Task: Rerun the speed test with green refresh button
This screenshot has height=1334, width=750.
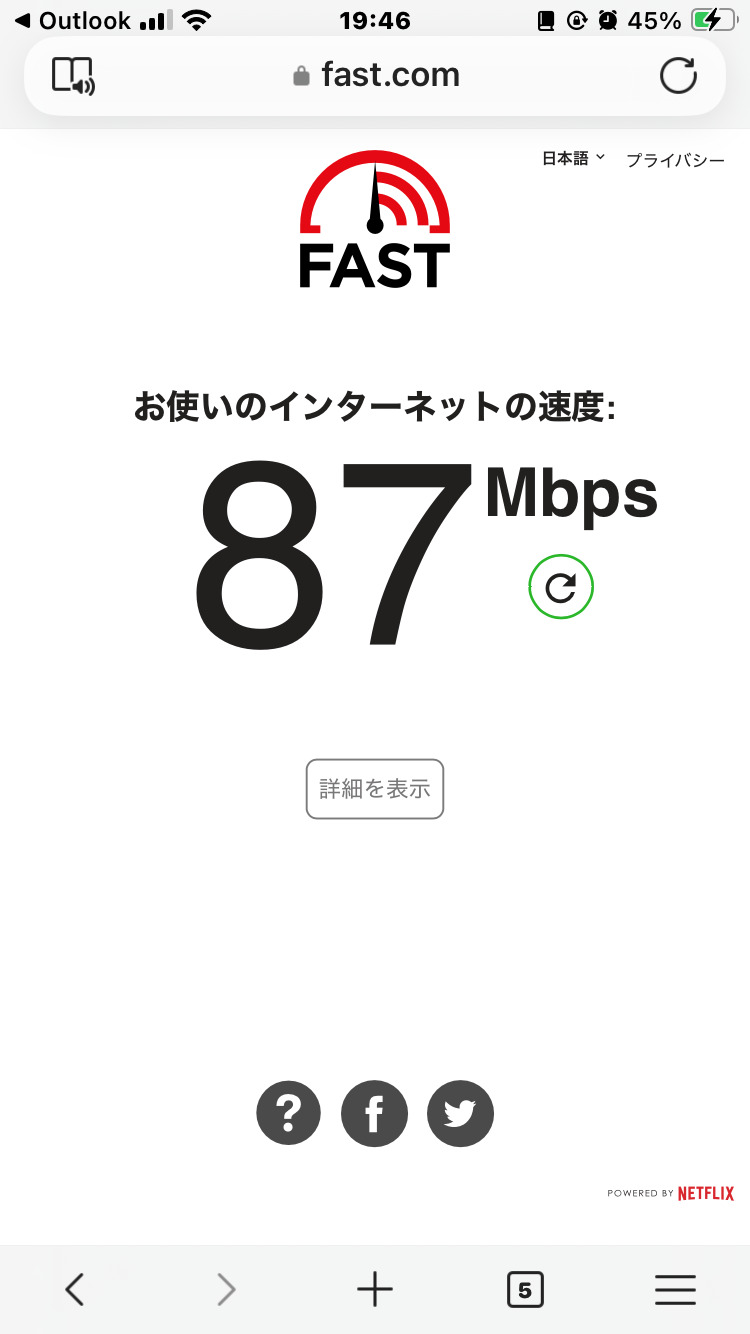Action: (561, 586)
